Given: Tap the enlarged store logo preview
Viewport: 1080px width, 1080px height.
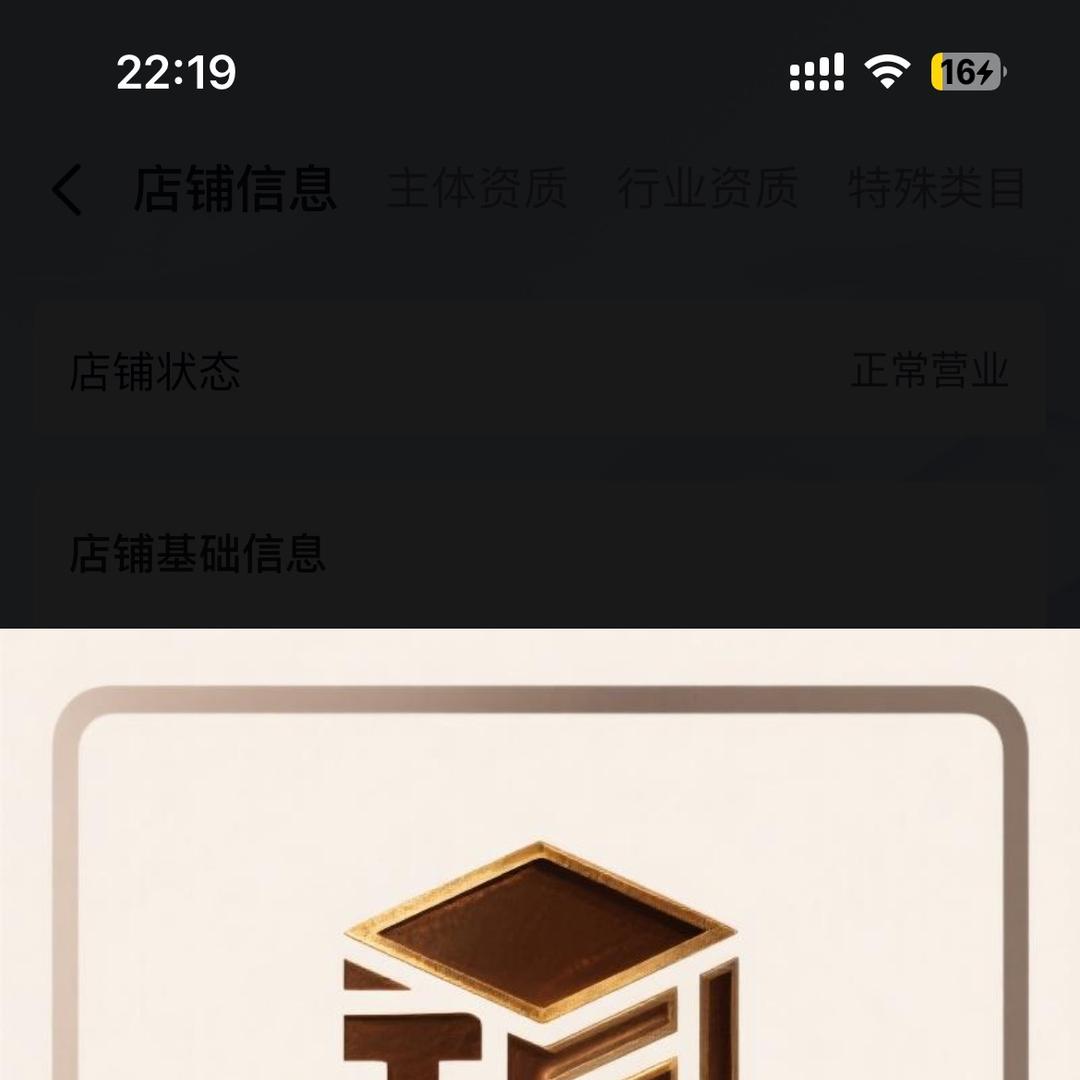Looking at the screenshot, I should coord(540,880).
